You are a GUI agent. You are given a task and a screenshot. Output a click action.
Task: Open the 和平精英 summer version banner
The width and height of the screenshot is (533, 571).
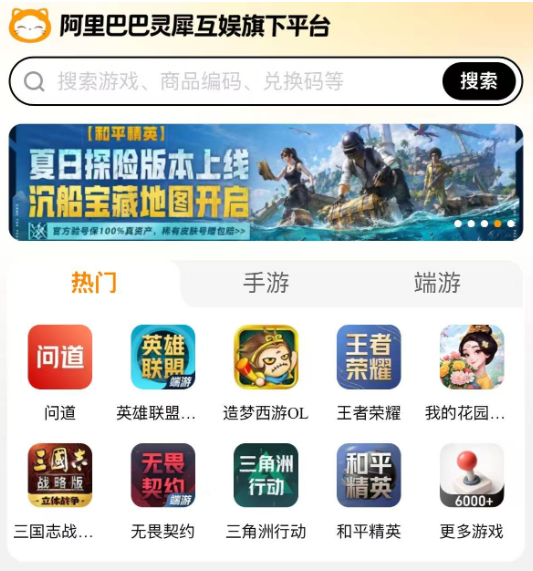[x=266, y=182]
